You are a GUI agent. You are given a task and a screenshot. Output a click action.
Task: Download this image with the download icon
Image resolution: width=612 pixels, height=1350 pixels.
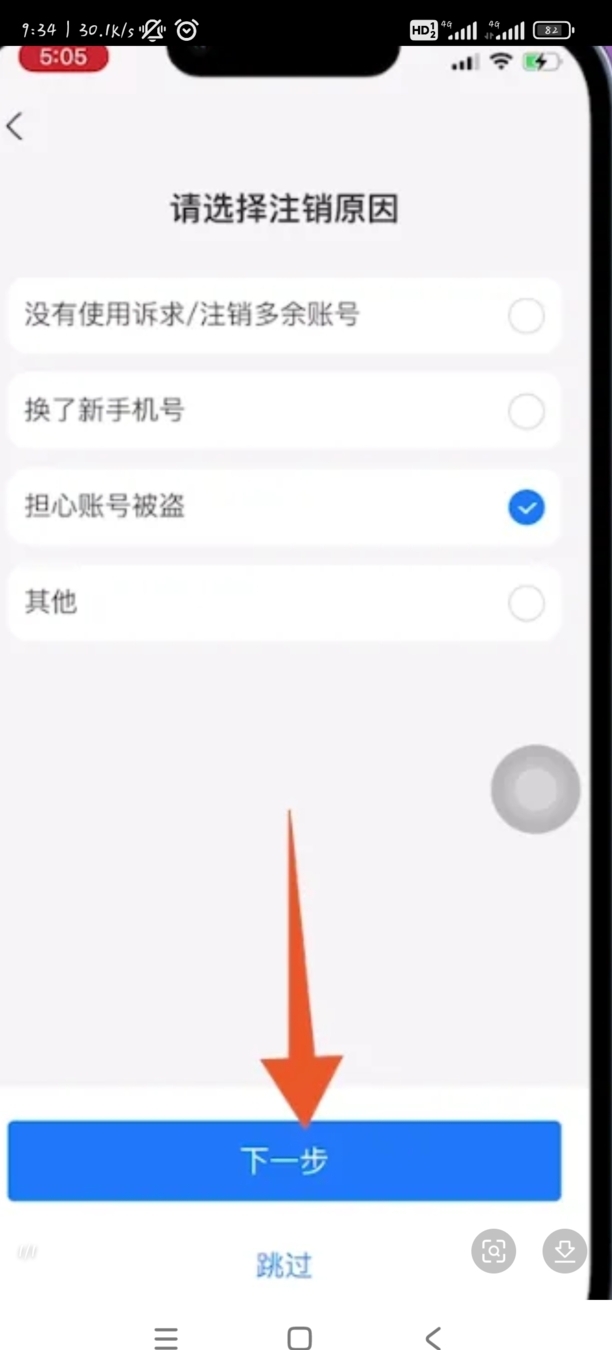click(565, 1251)
